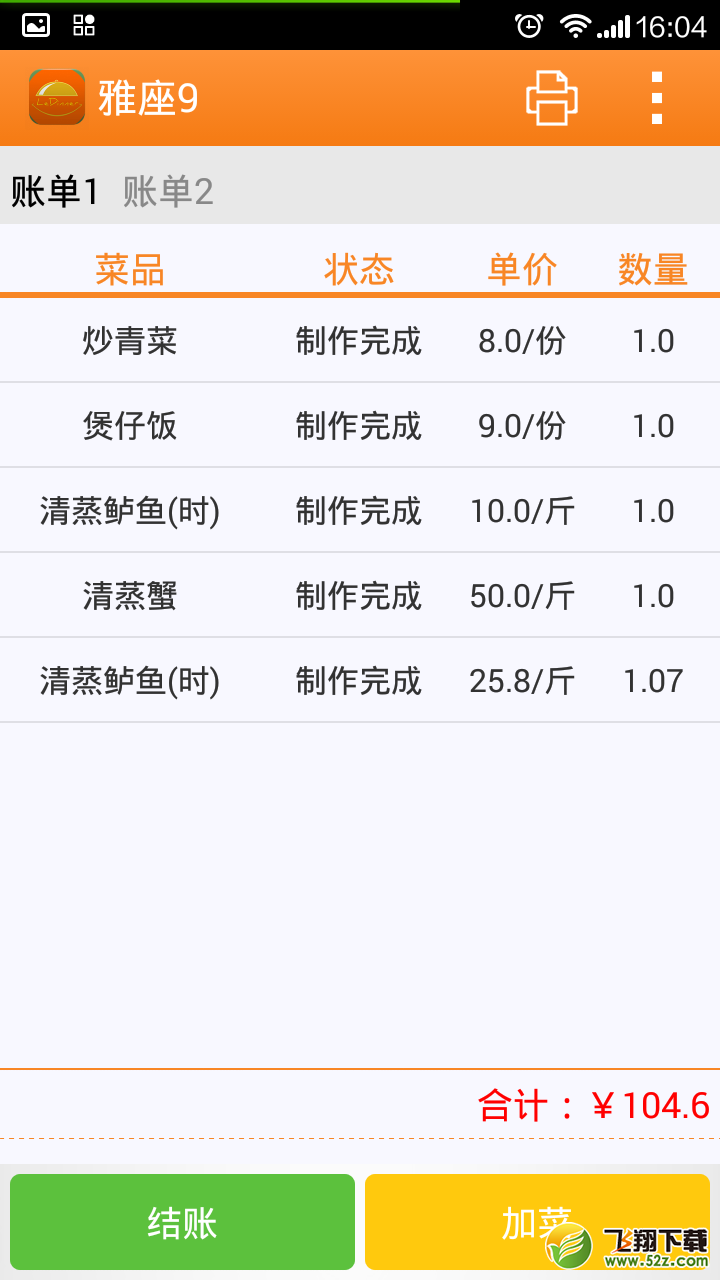The image size is (720, 1280).
Task: Tap the yellow 加菜 button
Action: coord(537,1222)
